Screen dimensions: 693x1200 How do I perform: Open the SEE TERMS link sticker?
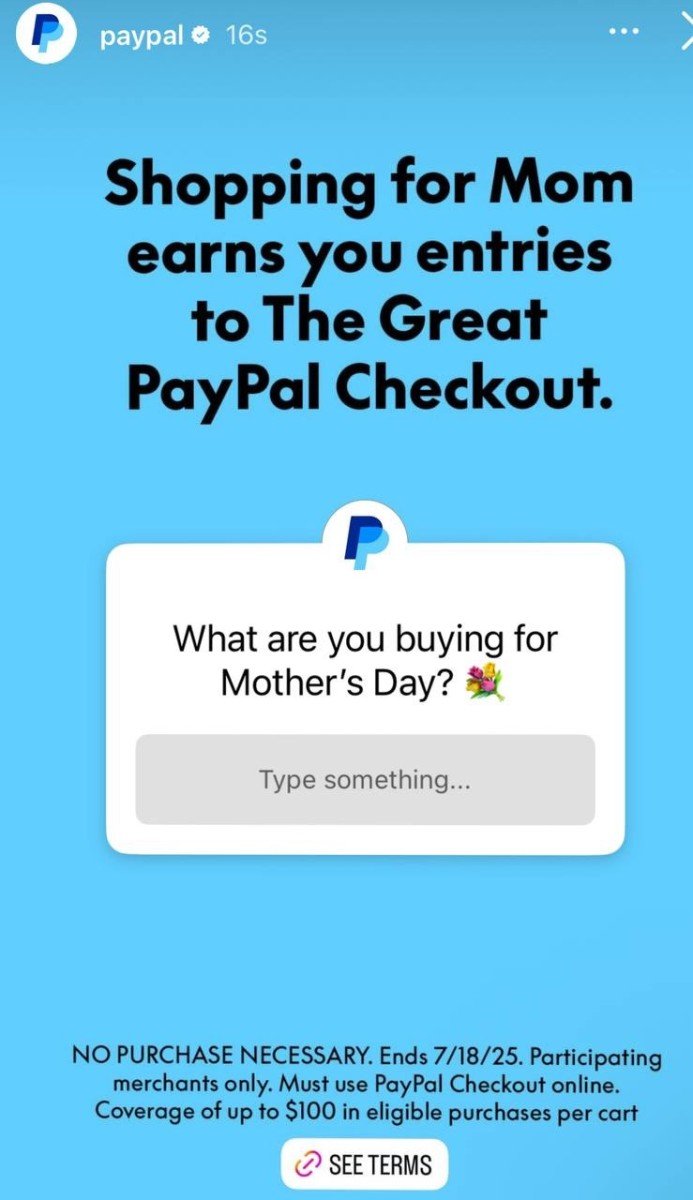(x=365, y=1165)
